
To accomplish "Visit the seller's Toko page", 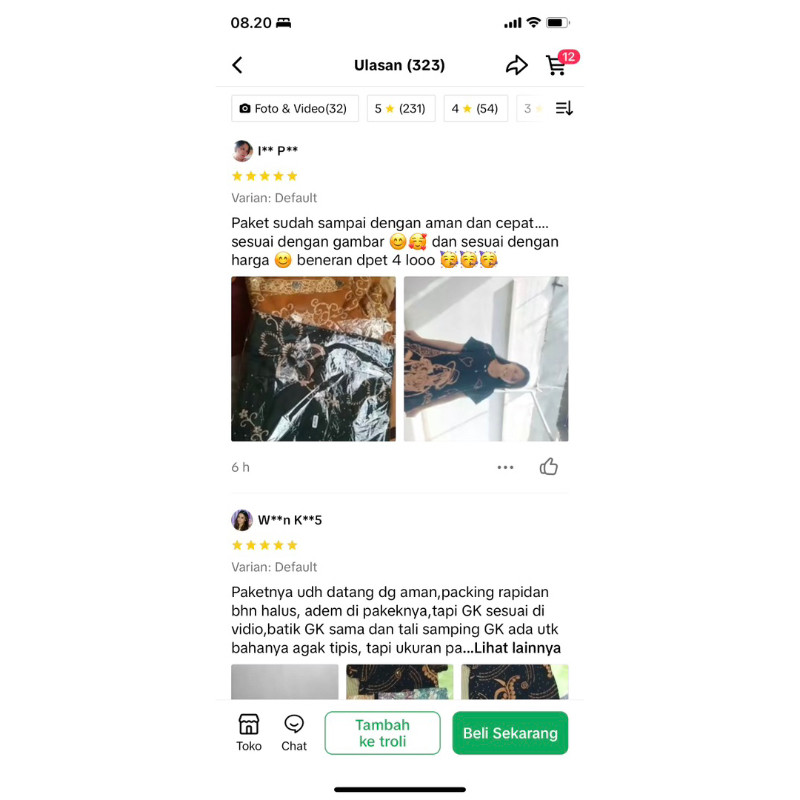I will 249,732.
